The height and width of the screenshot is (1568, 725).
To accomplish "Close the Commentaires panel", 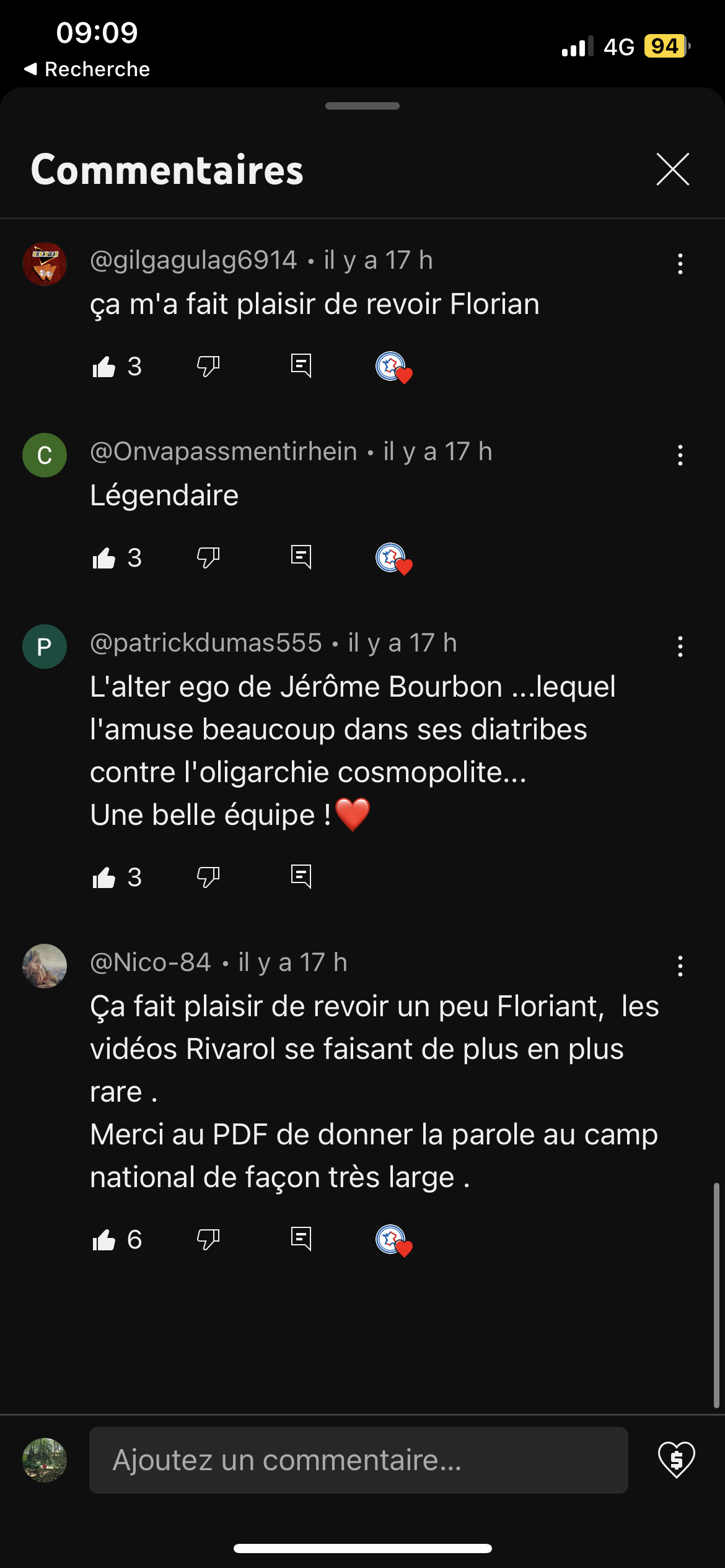I will (672, 169).
